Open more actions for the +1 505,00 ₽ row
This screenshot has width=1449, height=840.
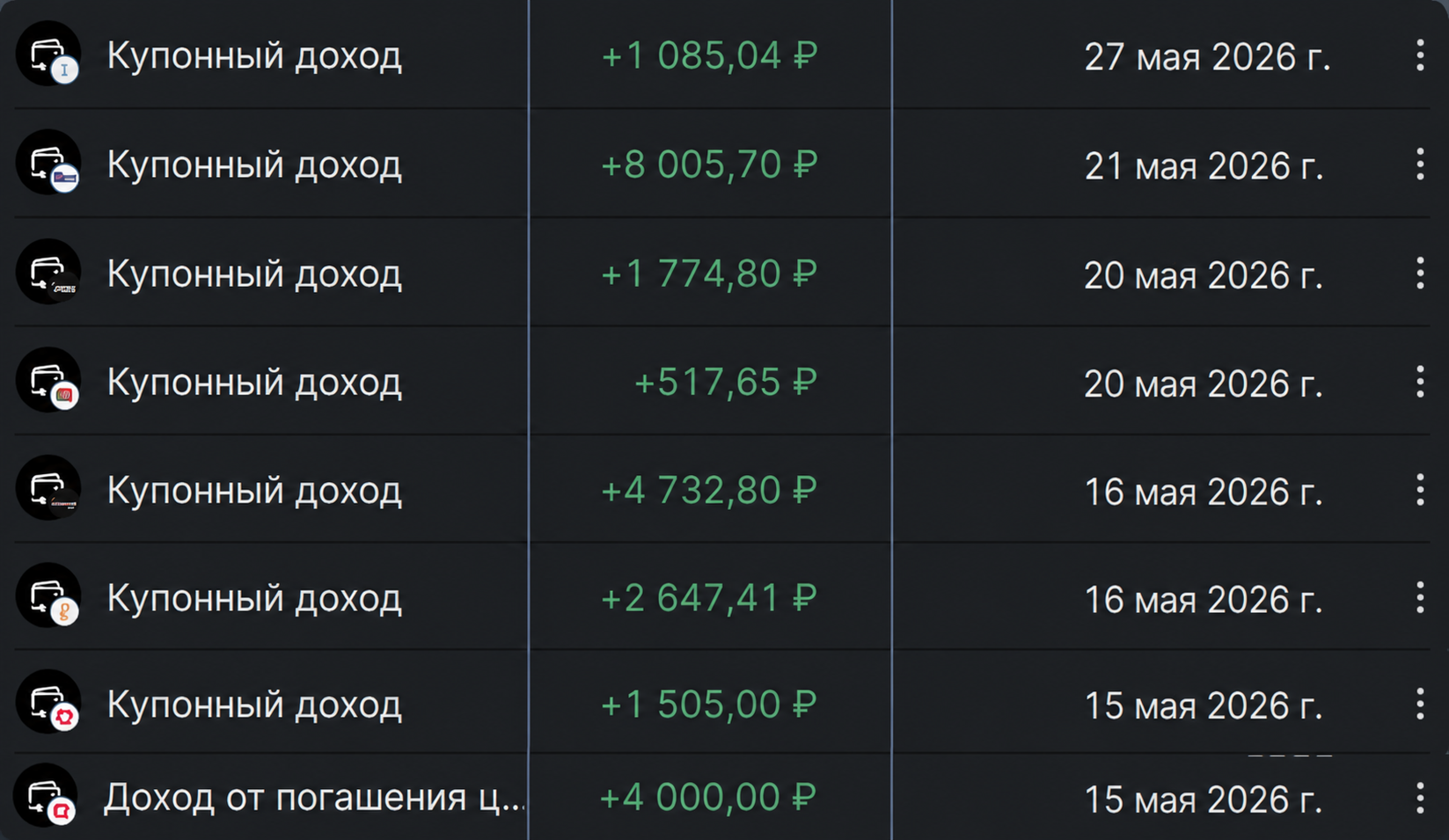[x=1419, y=705]
